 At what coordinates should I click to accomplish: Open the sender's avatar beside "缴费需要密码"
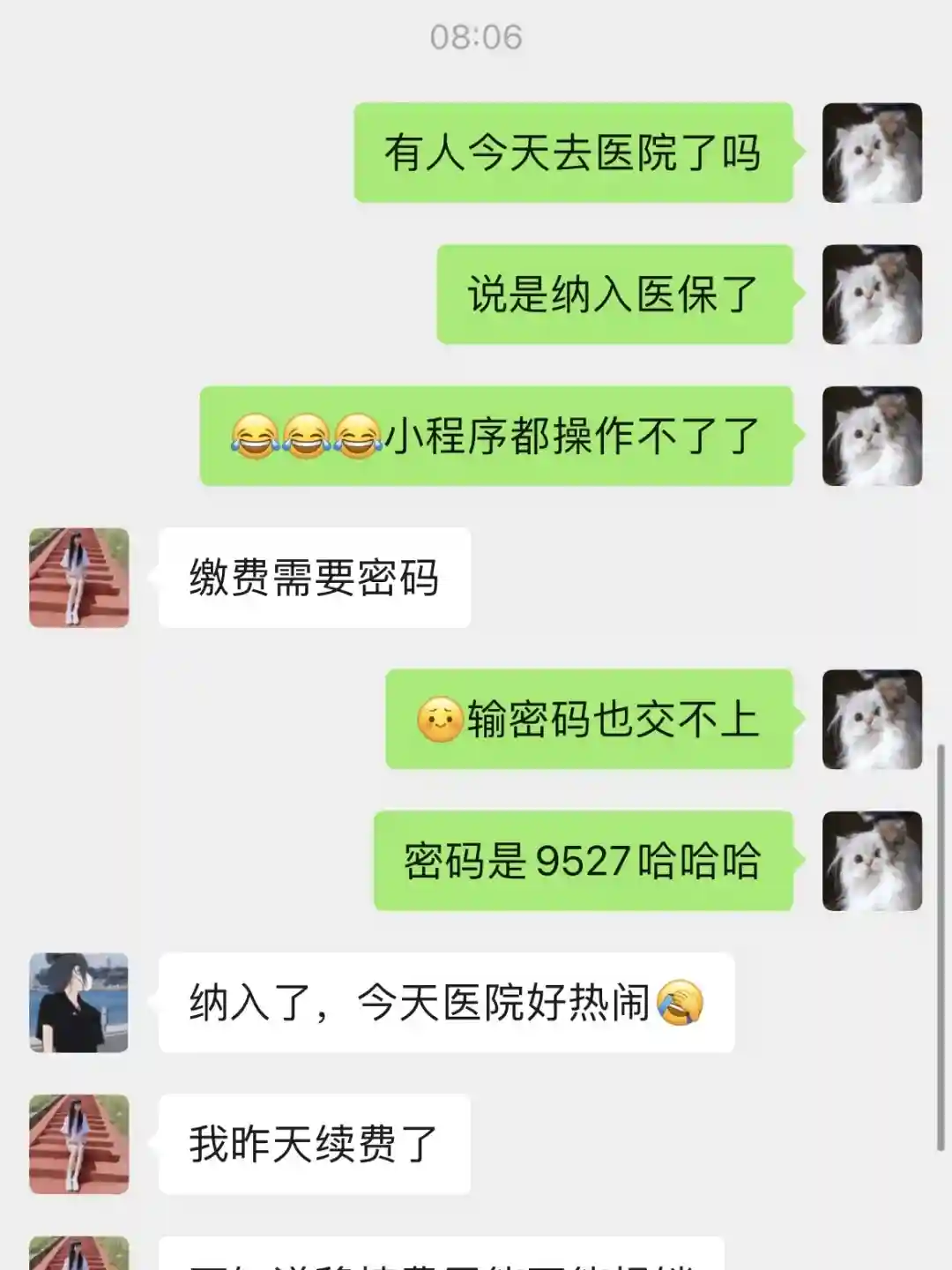79,578
